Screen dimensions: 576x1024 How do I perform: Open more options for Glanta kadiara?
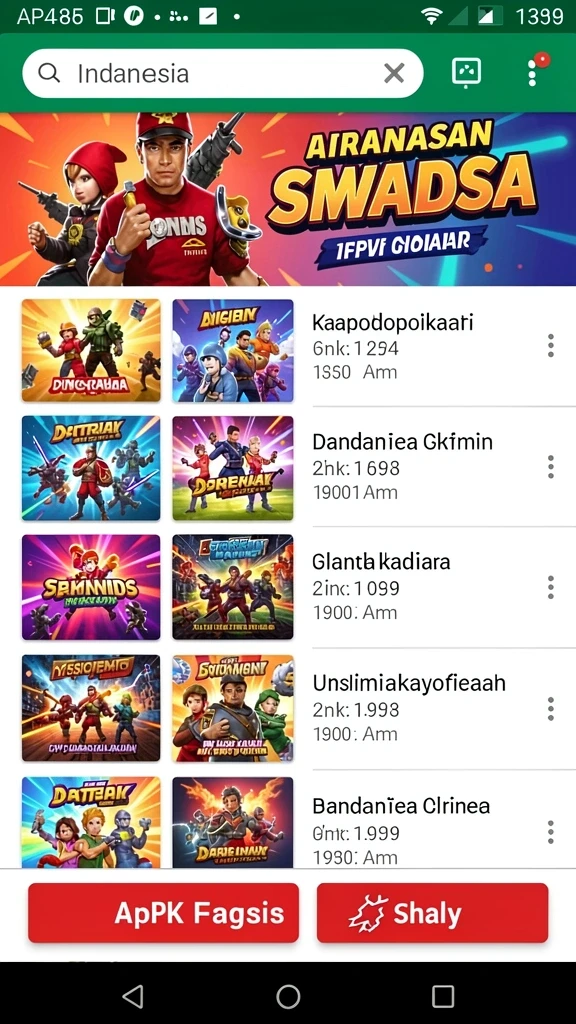[x=551, y=587]
